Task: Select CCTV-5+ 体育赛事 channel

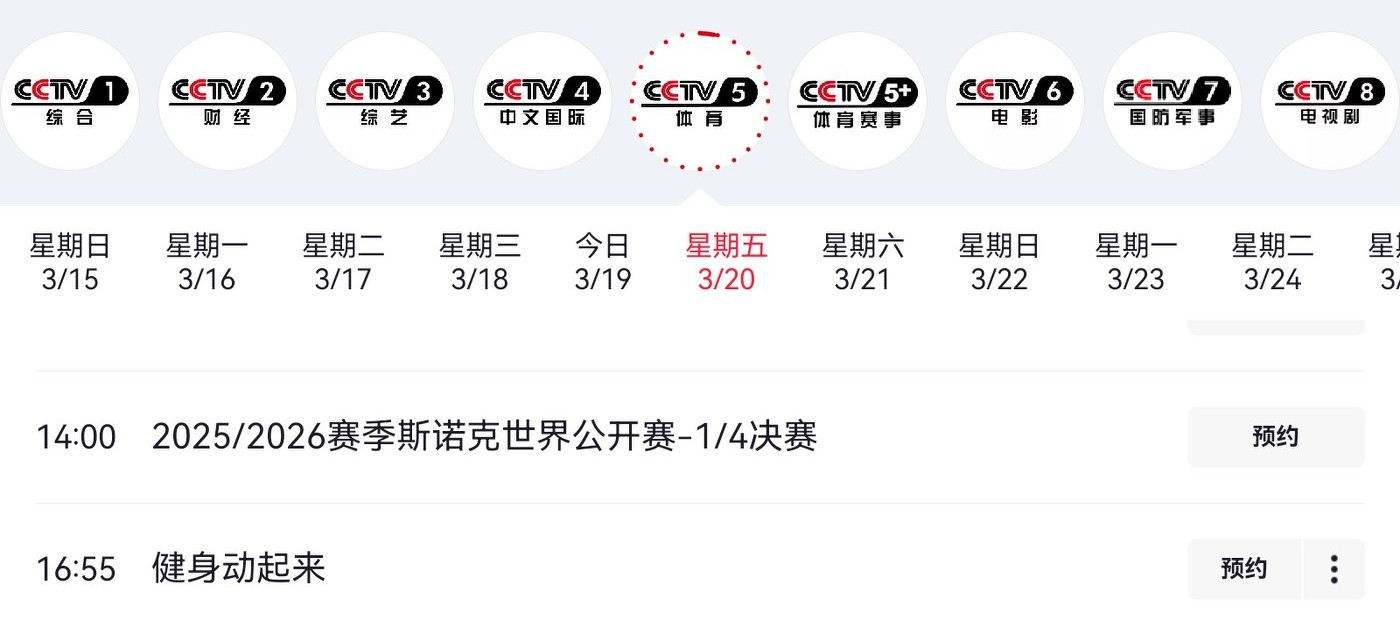Action: coord(857,101)
